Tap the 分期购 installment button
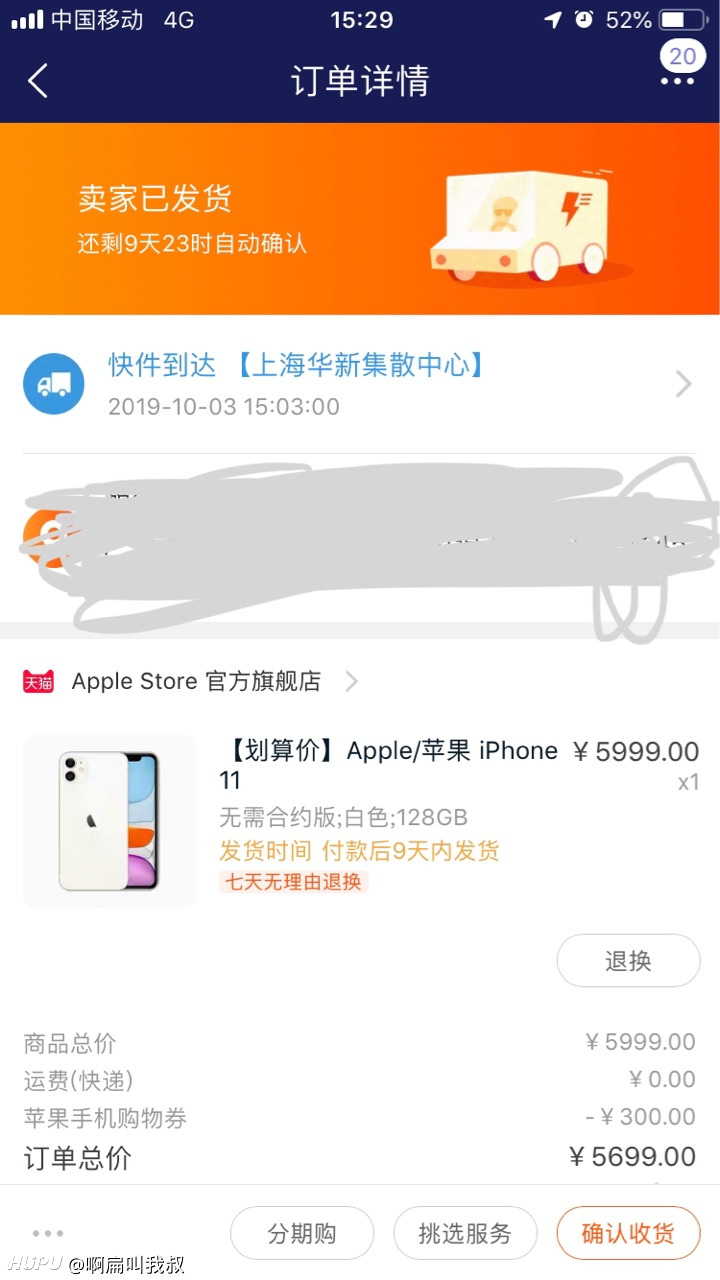The image size is (720, 1280). 302,1233
